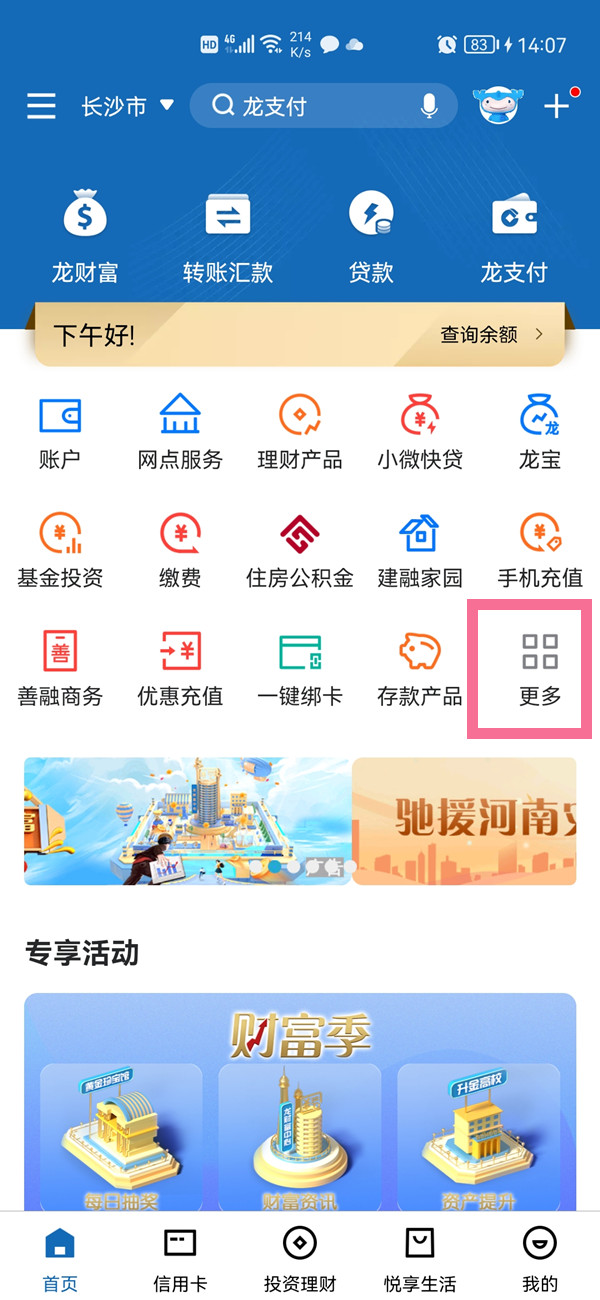Start voice search with the microphone
This screenshot has height=1300, width=600.
pyautogui.click(x=429, y=106)
